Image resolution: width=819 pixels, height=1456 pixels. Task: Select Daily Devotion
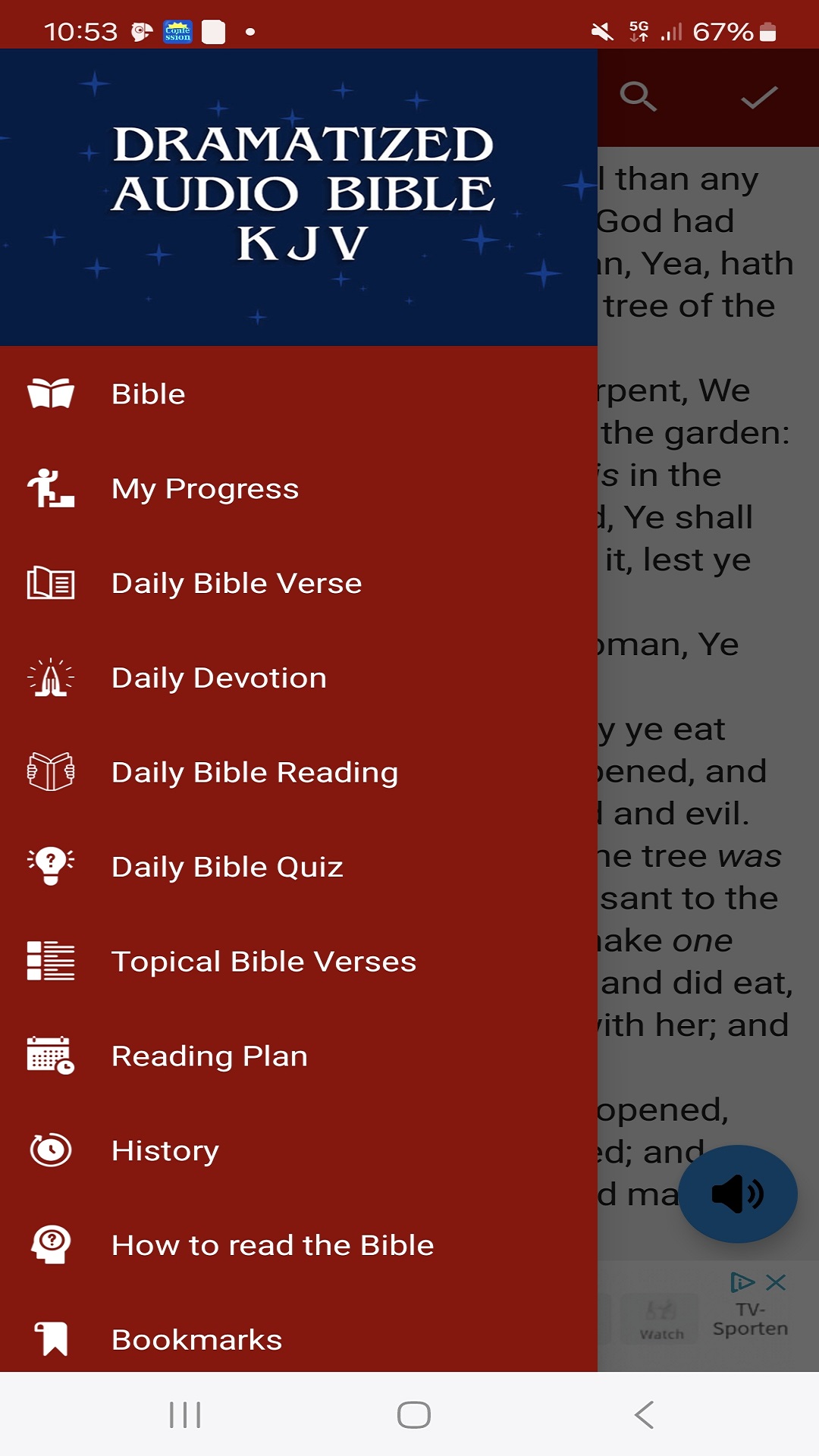click(x=219, y=678)
